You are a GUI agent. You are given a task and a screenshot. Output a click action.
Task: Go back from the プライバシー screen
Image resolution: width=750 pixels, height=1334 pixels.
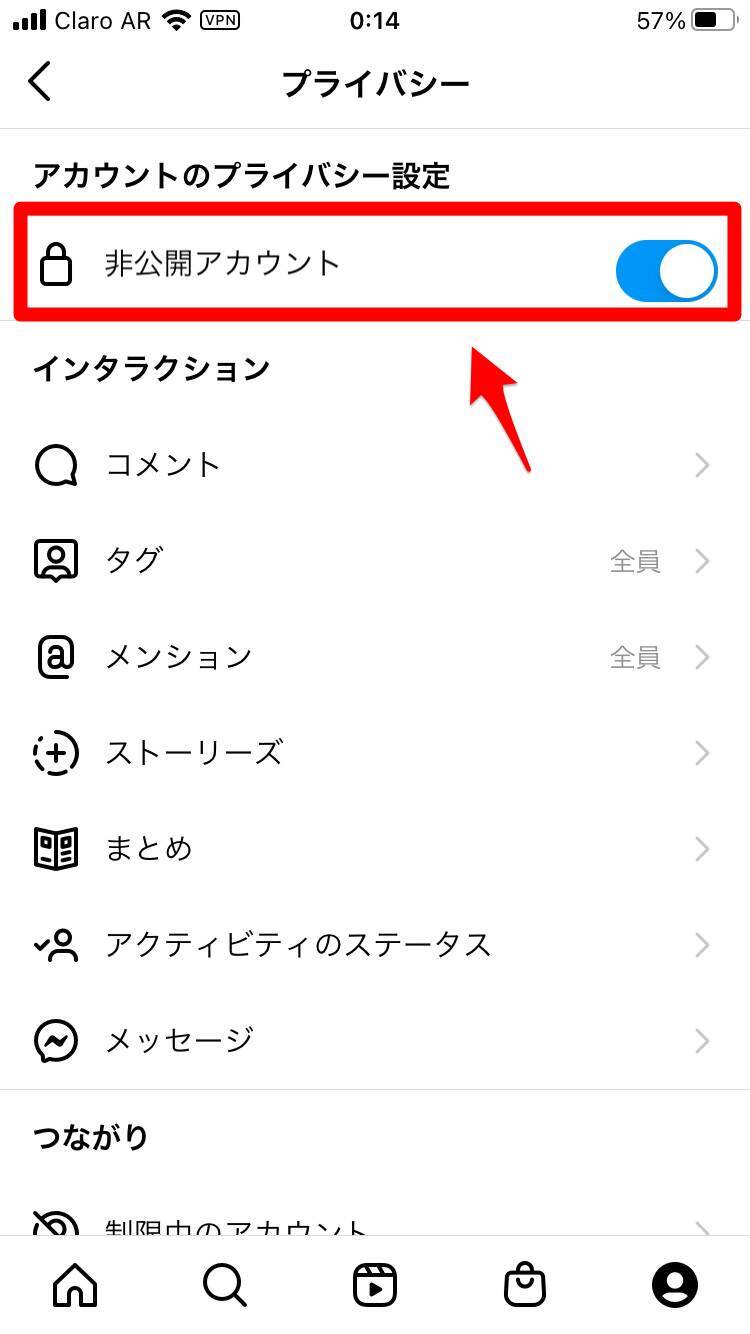[x=40, y=82]
